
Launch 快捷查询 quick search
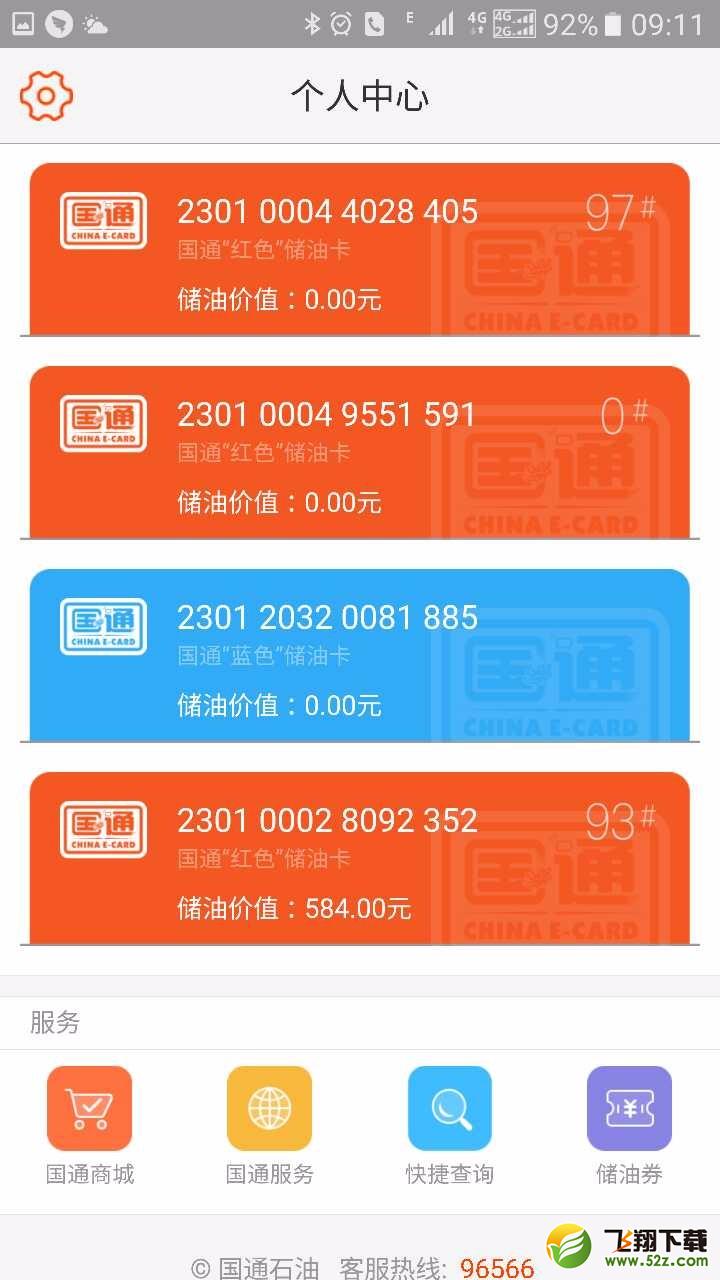(x=450, y=1125)
